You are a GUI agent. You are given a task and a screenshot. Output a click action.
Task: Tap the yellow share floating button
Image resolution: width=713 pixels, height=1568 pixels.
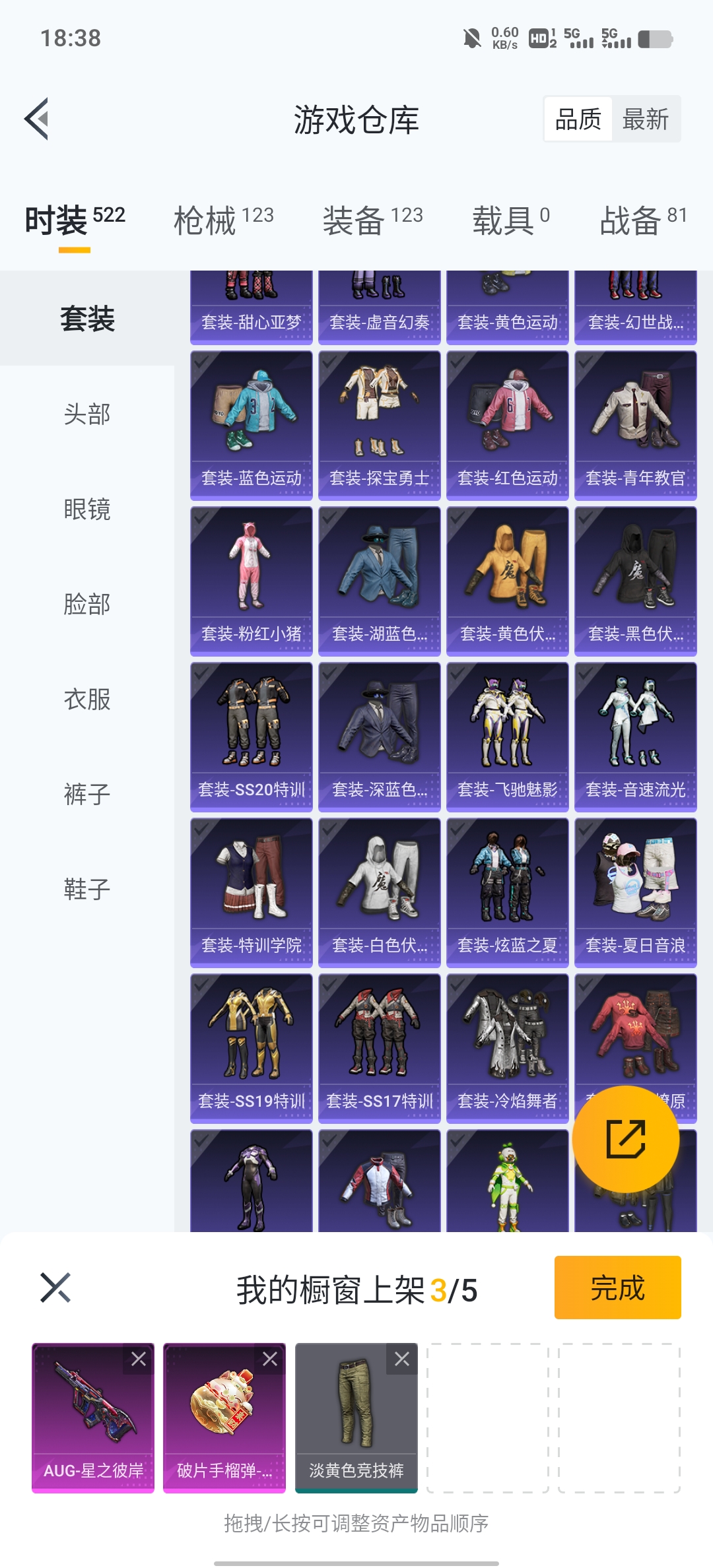click(x=625, y=1139)
